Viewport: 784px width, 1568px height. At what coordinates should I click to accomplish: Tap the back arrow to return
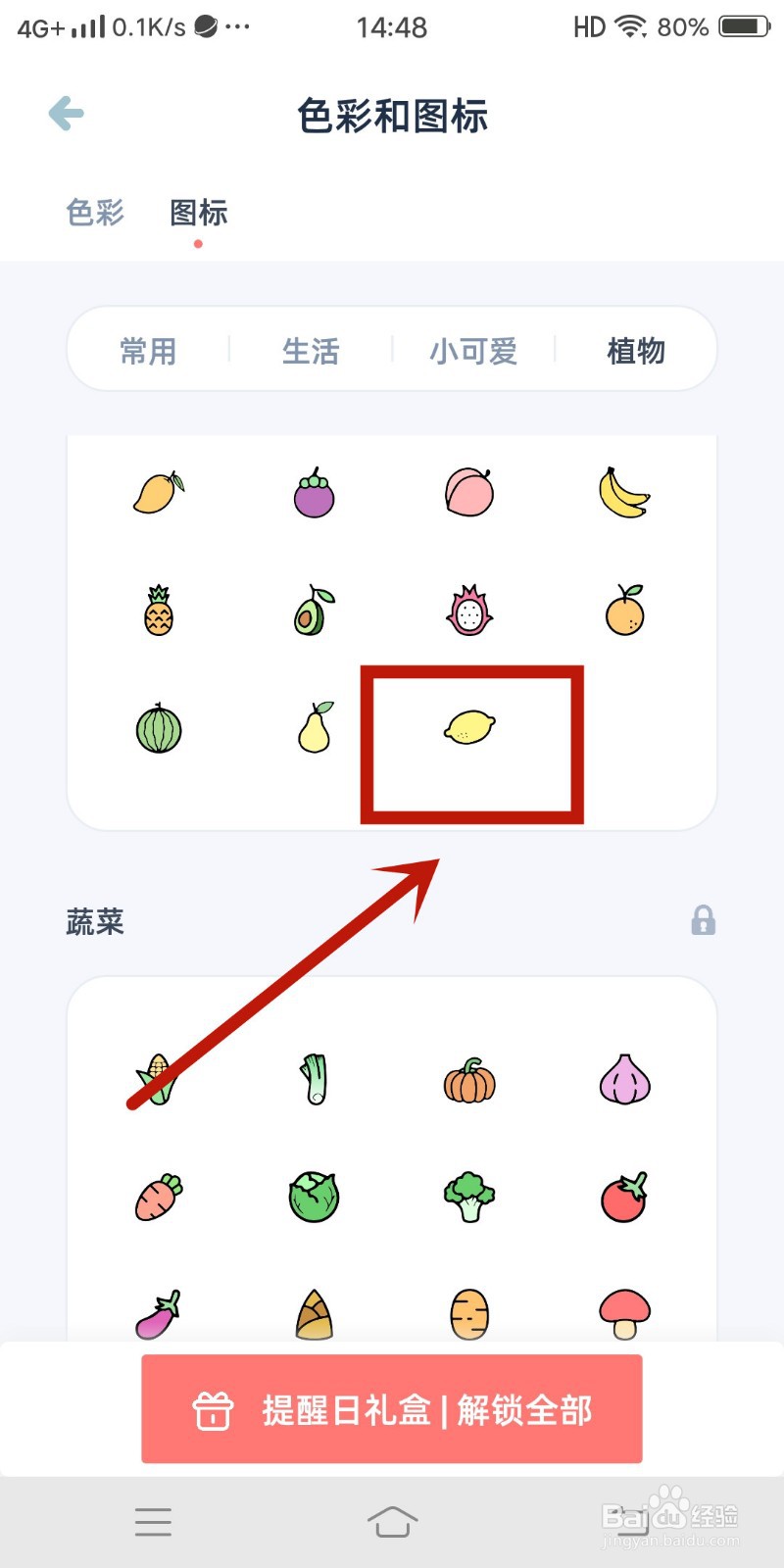click(x=65, y=113)
